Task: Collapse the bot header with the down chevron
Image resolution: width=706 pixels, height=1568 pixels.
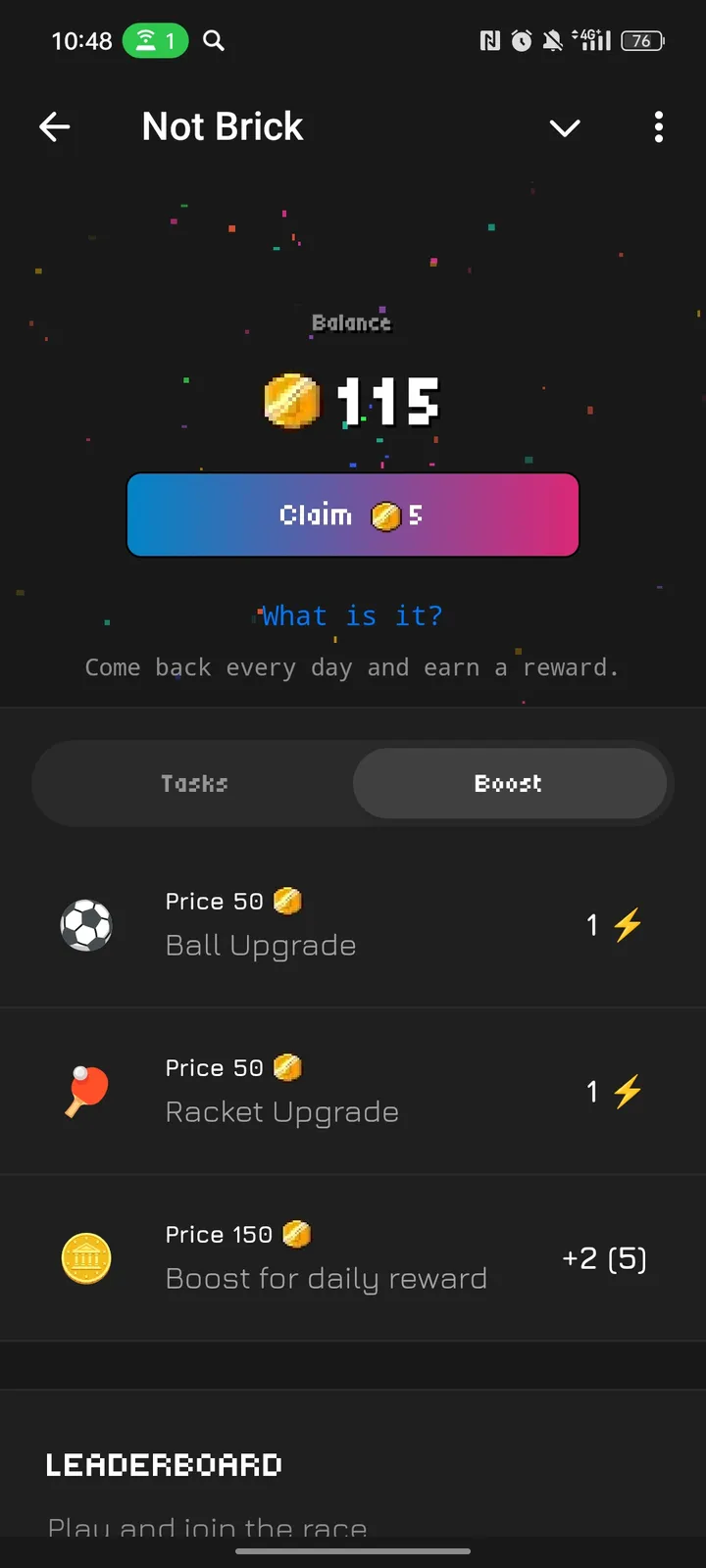Action: tap(565, 127)
